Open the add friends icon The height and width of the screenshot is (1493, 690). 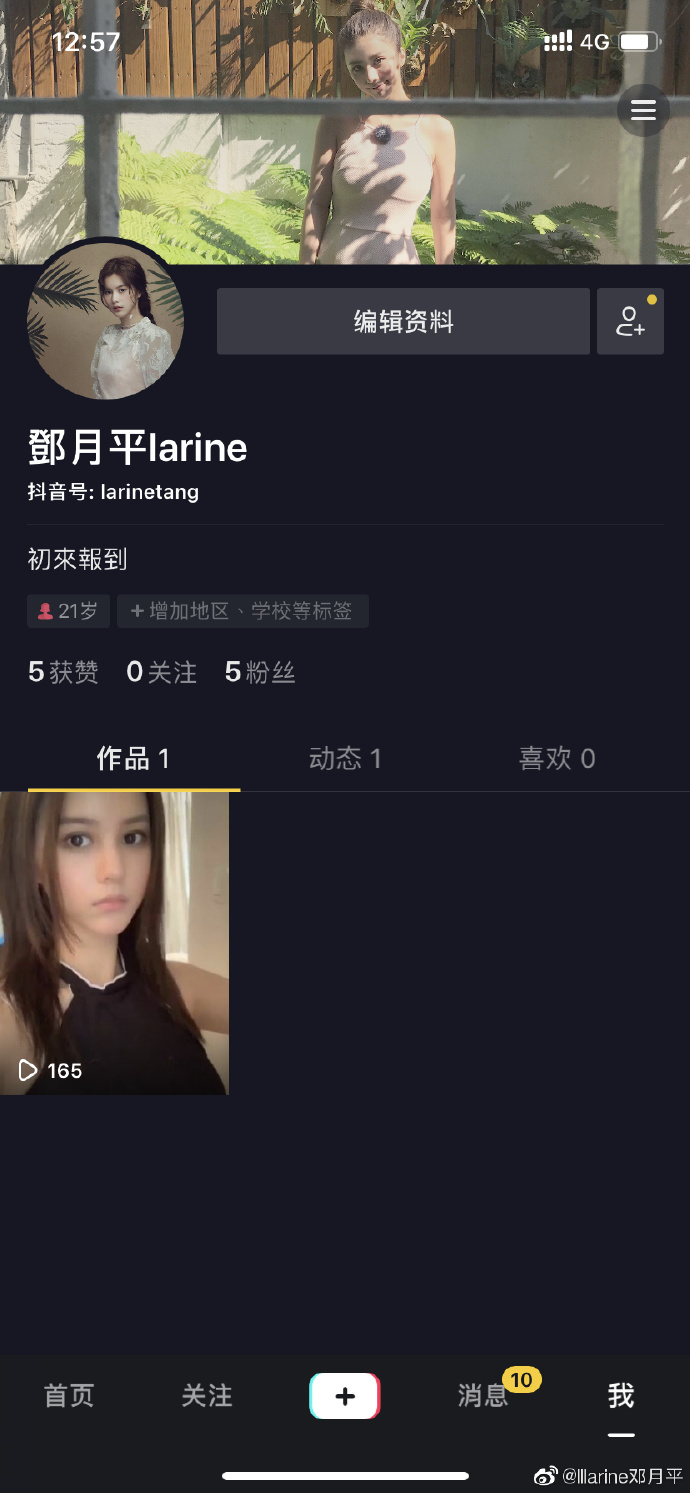630,321
